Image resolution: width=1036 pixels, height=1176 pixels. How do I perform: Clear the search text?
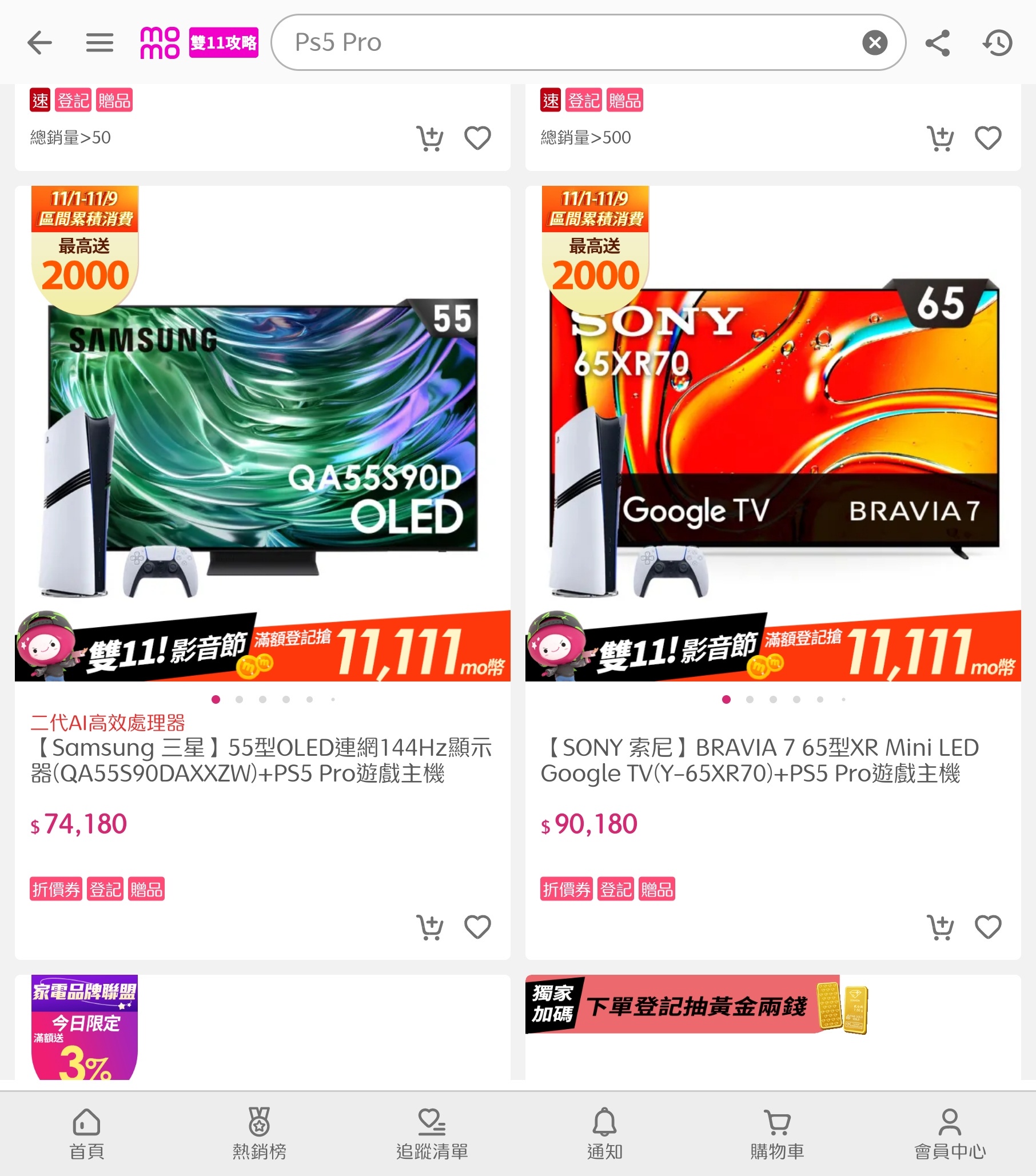874,42
